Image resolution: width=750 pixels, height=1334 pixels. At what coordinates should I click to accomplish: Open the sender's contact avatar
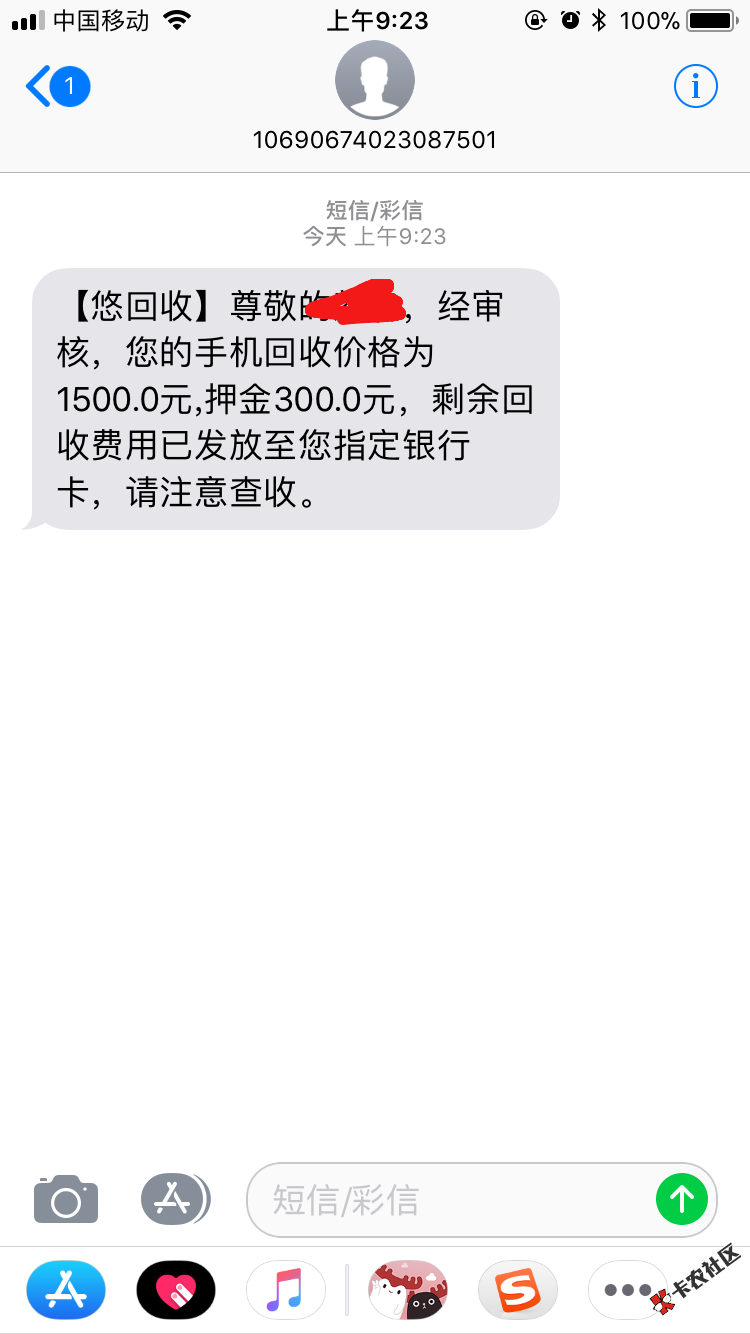374,81
